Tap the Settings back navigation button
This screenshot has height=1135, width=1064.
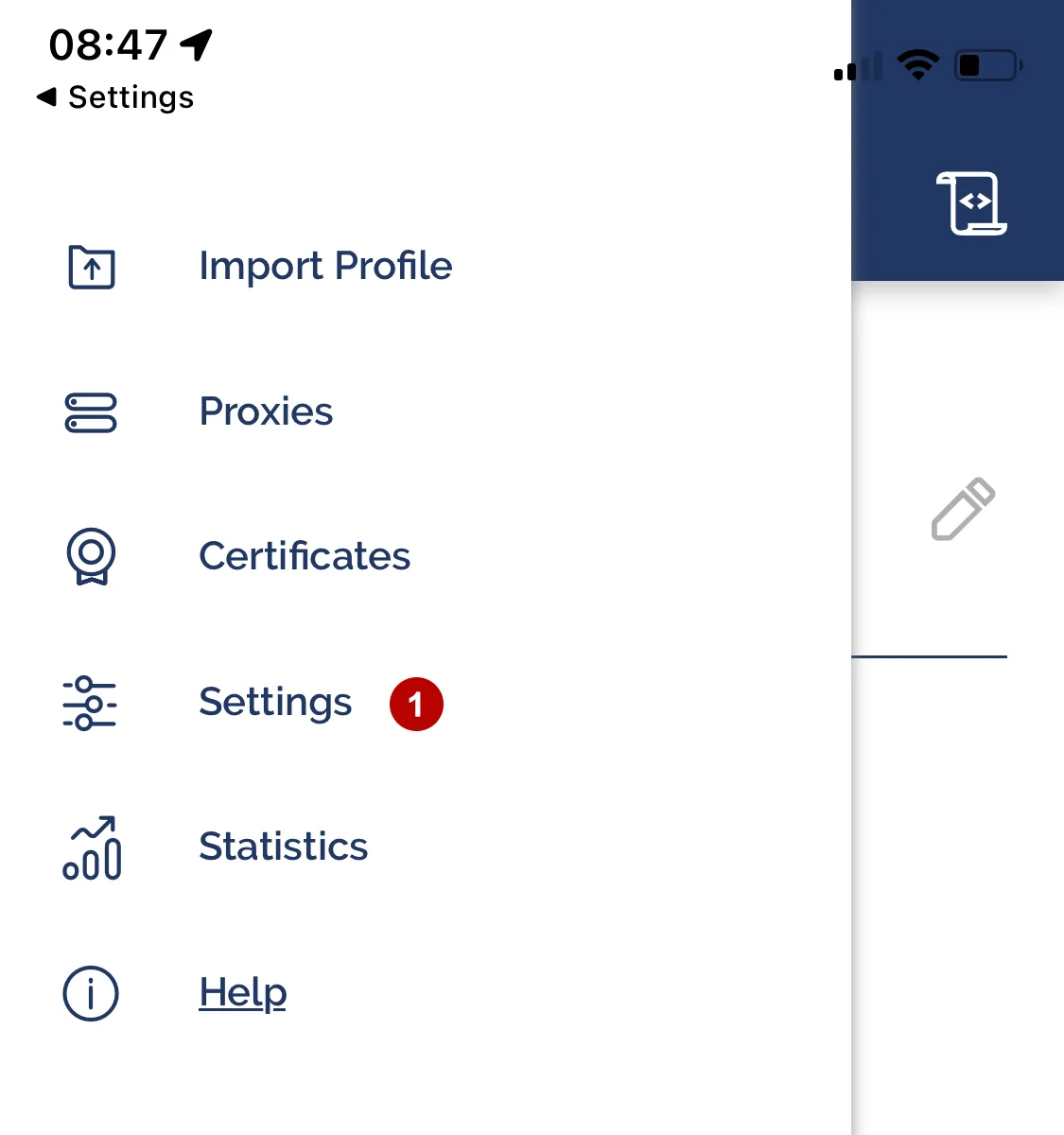113,96
